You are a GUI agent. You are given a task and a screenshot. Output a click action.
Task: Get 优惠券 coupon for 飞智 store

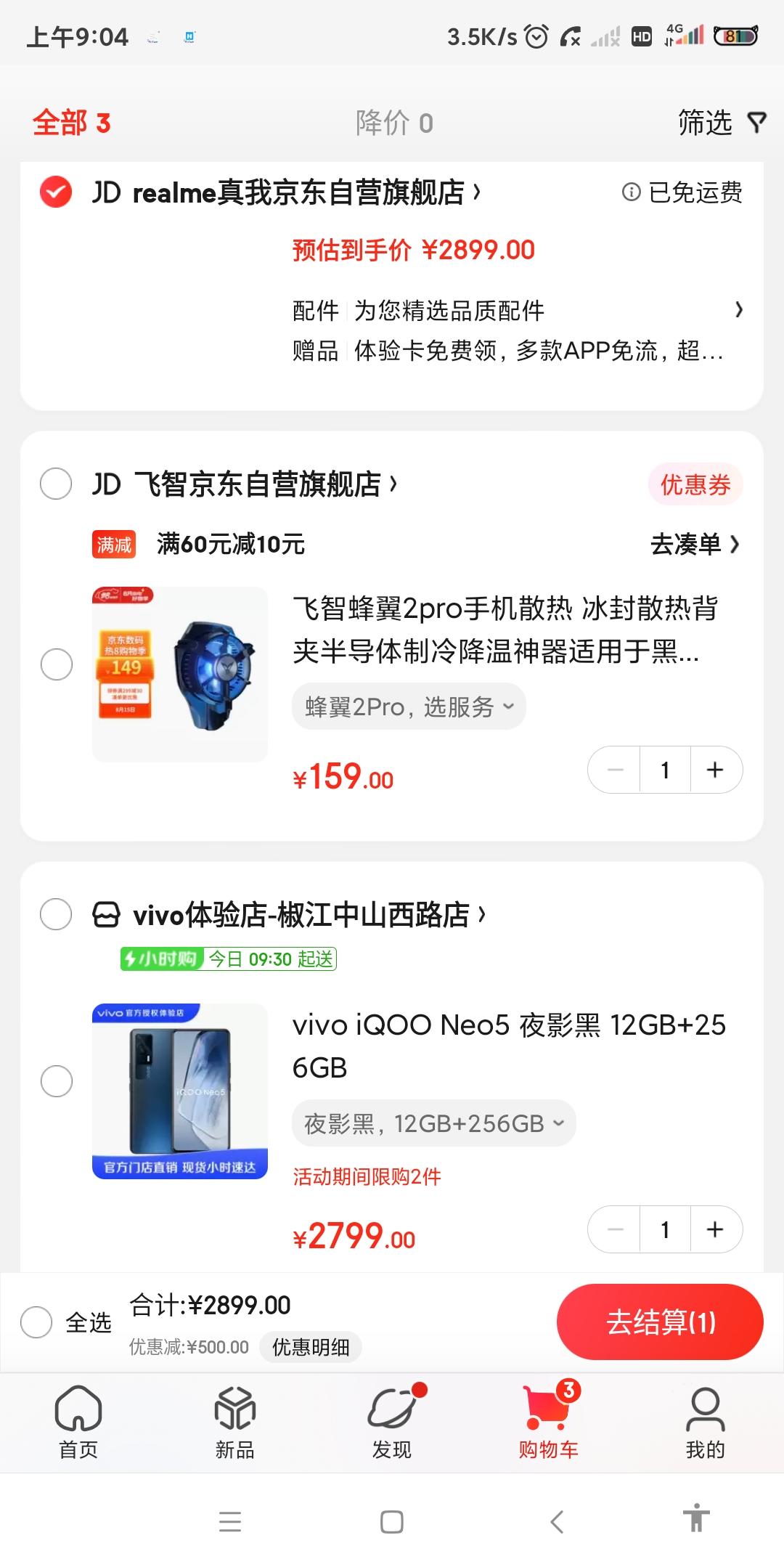click(x=695, y=484)
